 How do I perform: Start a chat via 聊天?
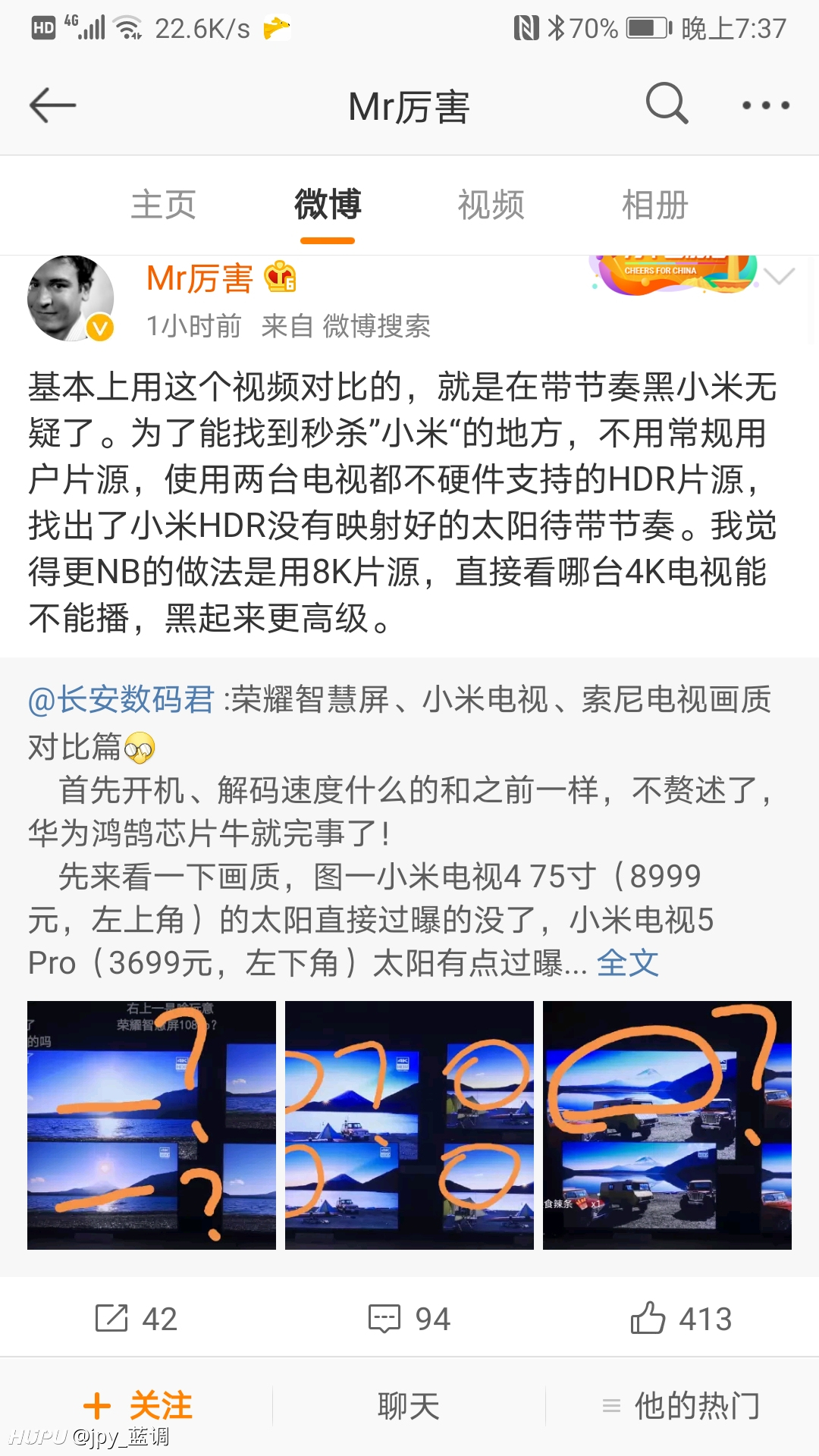pyautogui.click(x=409, y=1406)
